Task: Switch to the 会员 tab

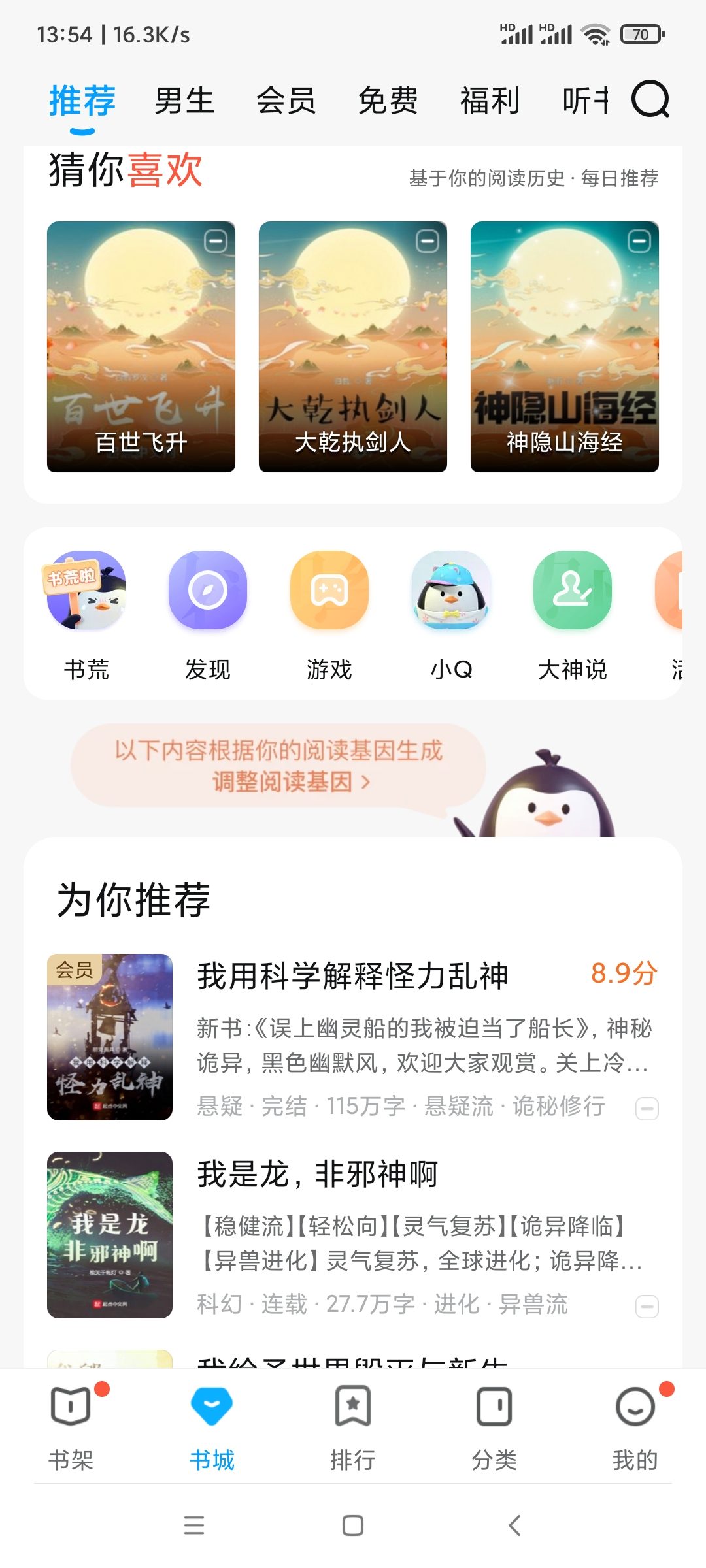Action: click(x=286, y=101)
